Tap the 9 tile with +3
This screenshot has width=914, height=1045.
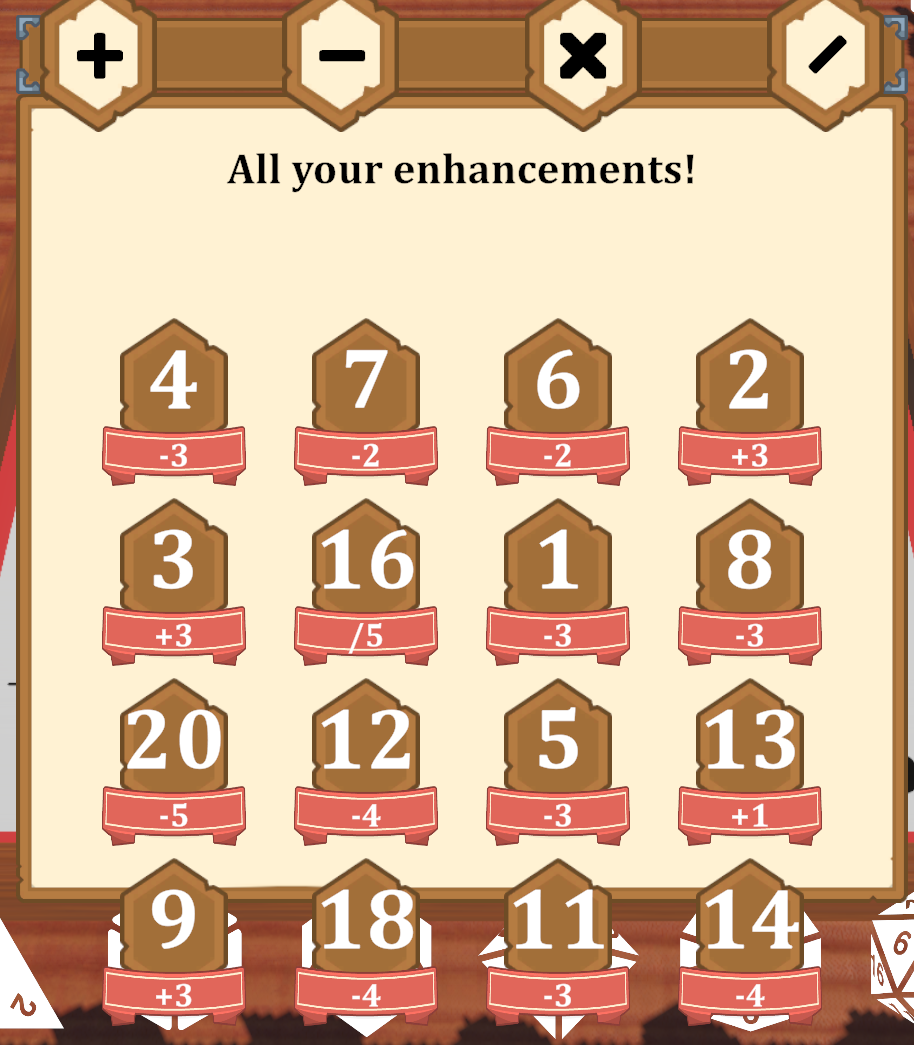[174, 940]
